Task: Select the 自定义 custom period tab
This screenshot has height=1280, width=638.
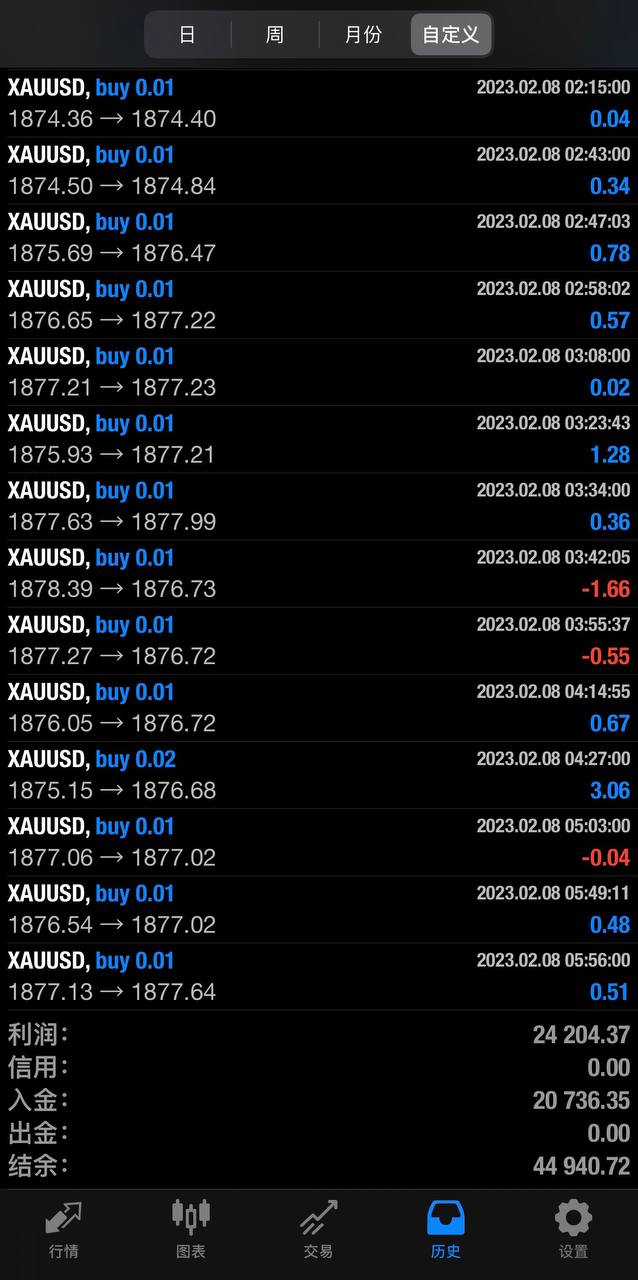Action: [x=450, y=35]
